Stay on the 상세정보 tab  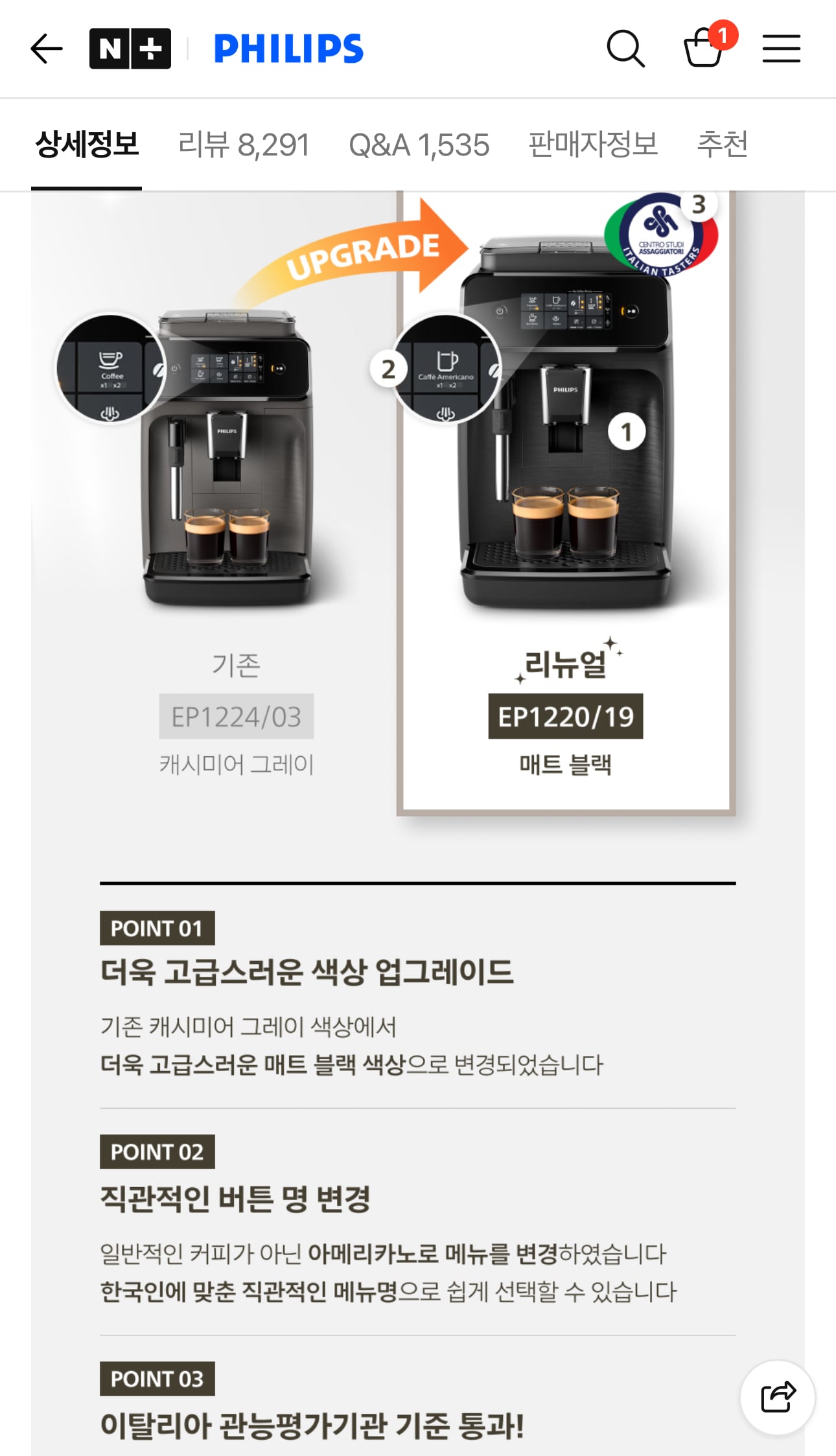click(86, 144)
